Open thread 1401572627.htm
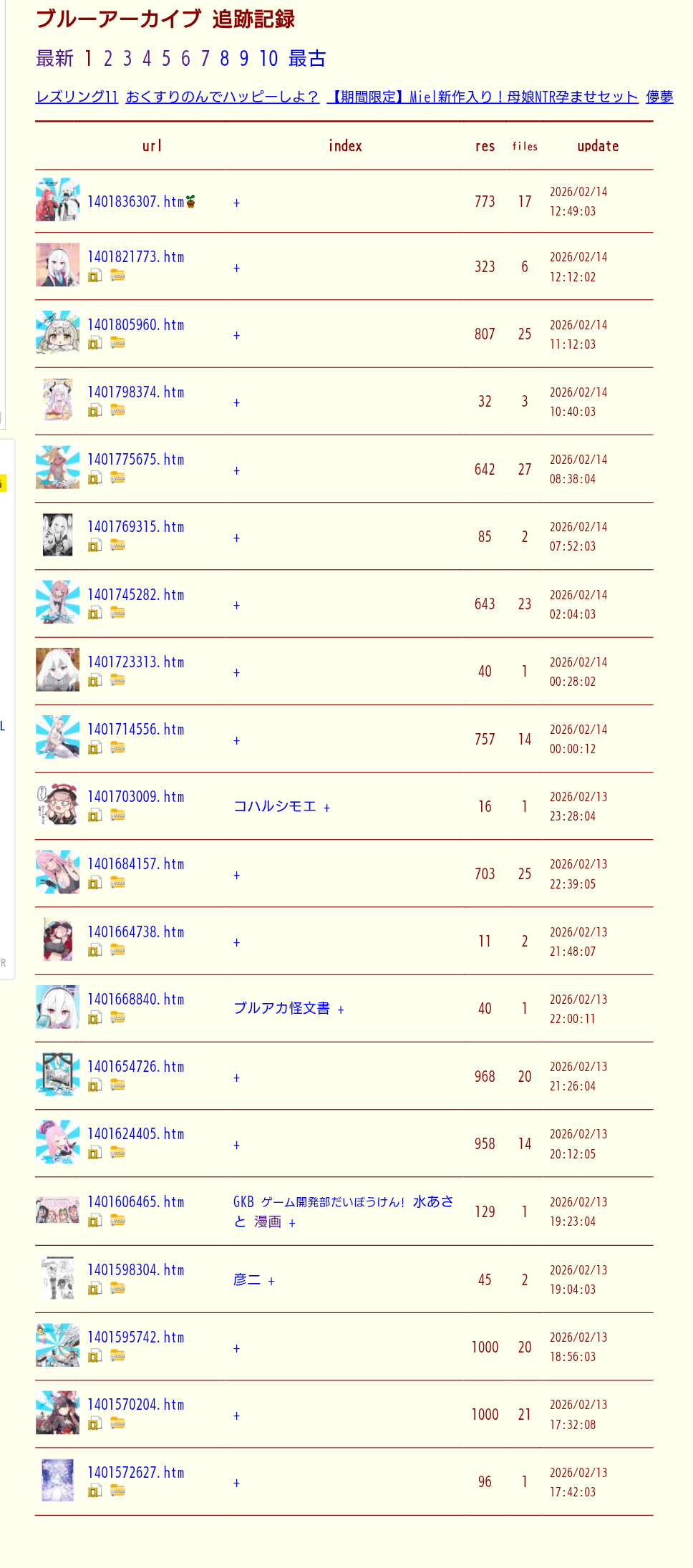 [x=135, y=1473]
